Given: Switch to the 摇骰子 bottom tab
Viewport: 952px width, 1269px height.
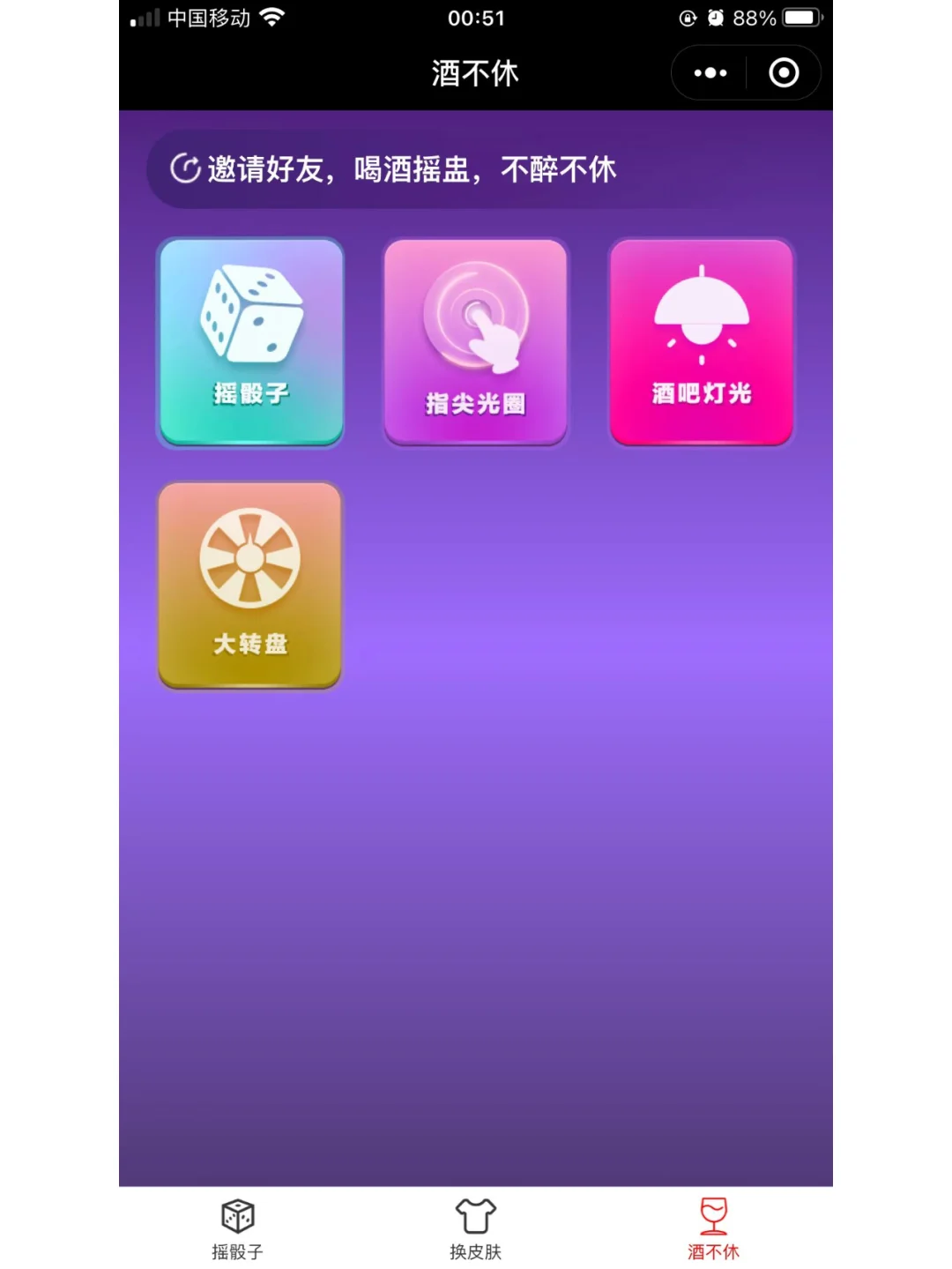Looking at the screenshot, I should click(238, 1228).
